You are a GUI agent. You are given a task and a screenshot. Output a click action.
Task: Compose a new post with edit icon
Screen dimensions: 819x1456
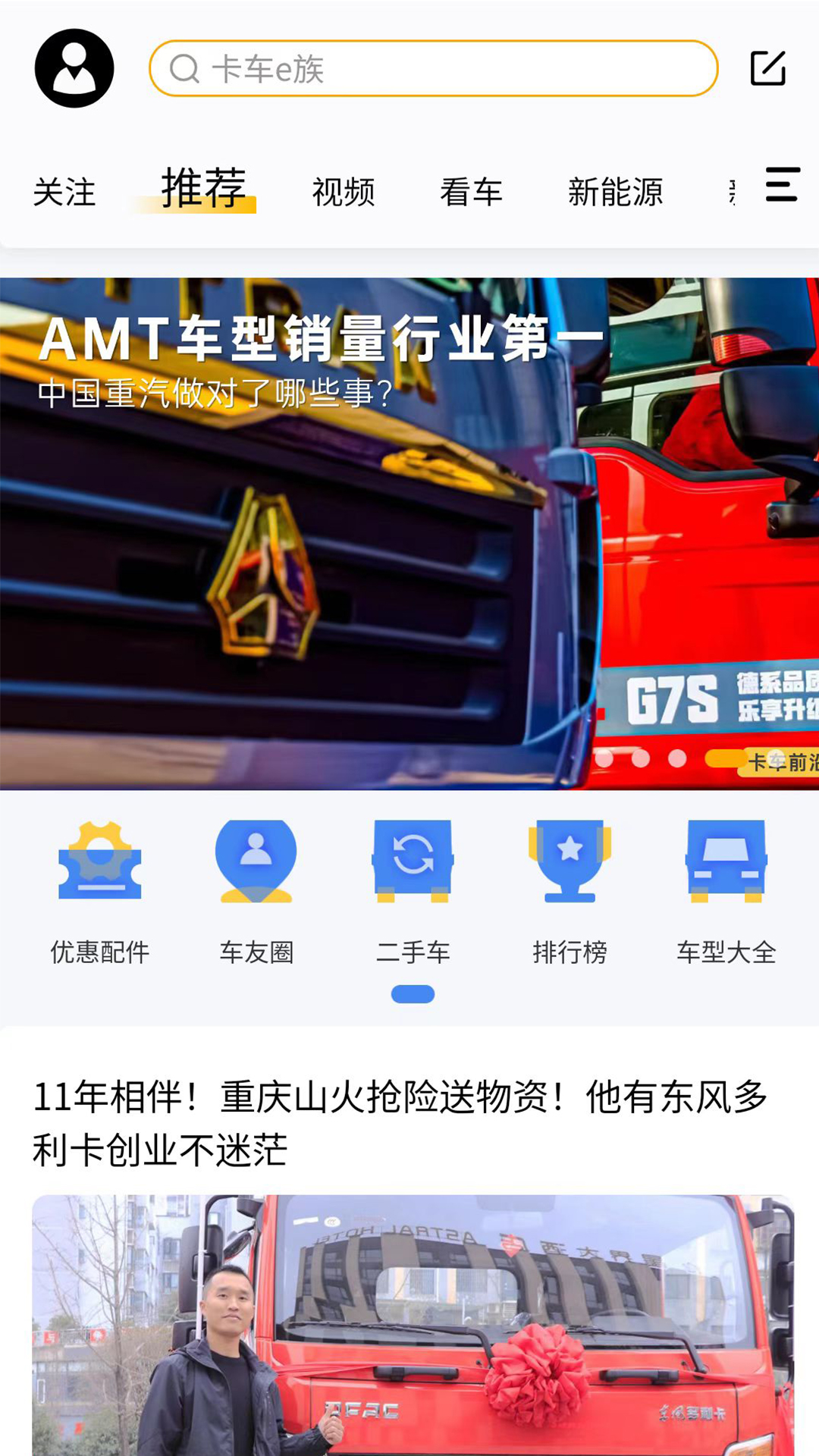pyautogui.click(x=767, y=68)
